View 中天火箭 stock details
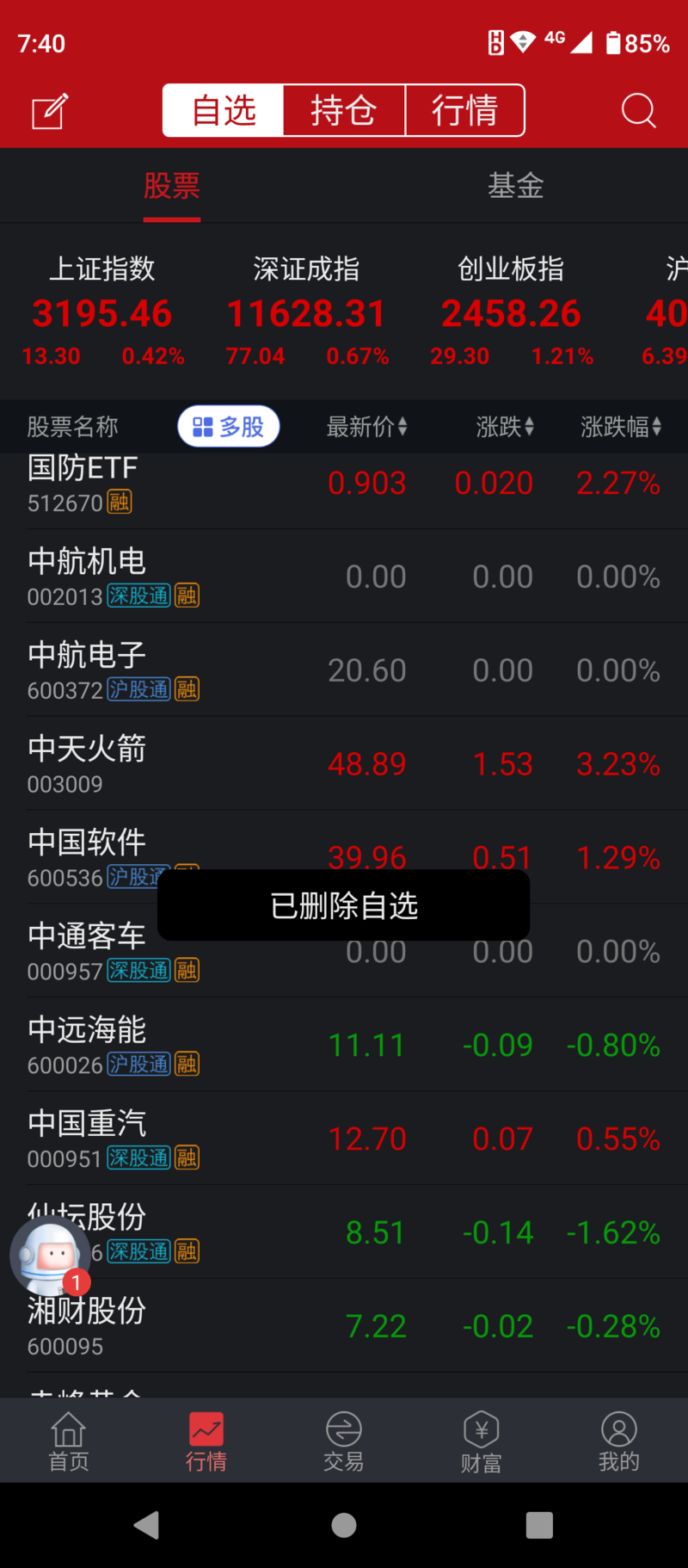Screen dimensions: 688x1568 (x=344, y=764)
